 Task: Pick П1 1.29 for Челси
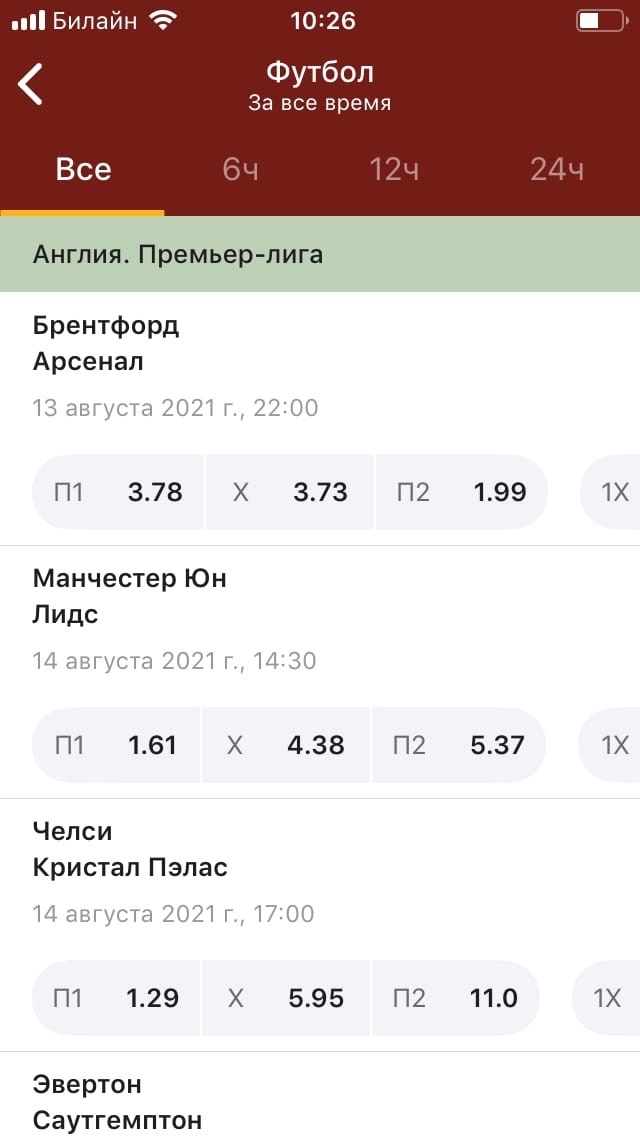(115, 998)
